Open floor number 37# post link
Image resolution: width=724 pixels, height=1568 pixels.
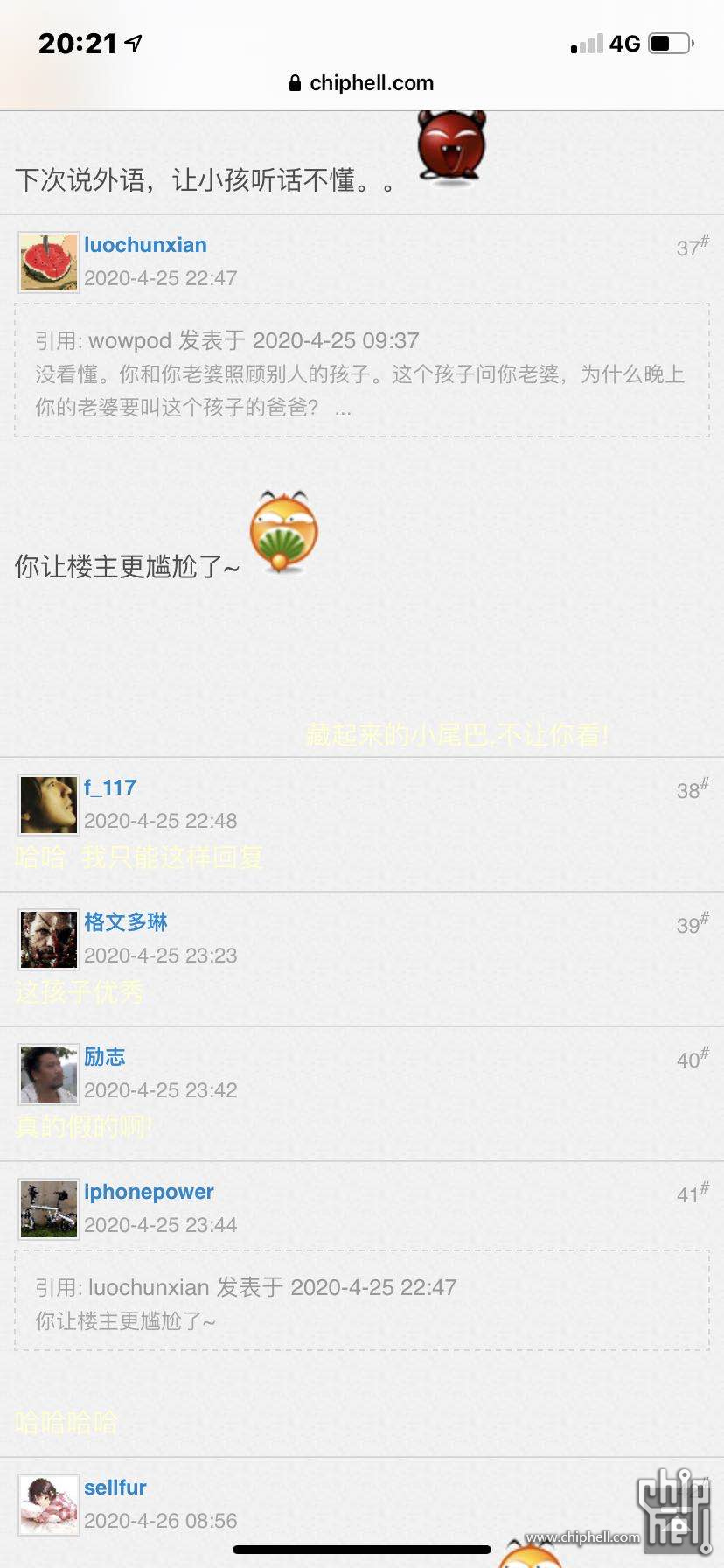click(x=692, y=248)
